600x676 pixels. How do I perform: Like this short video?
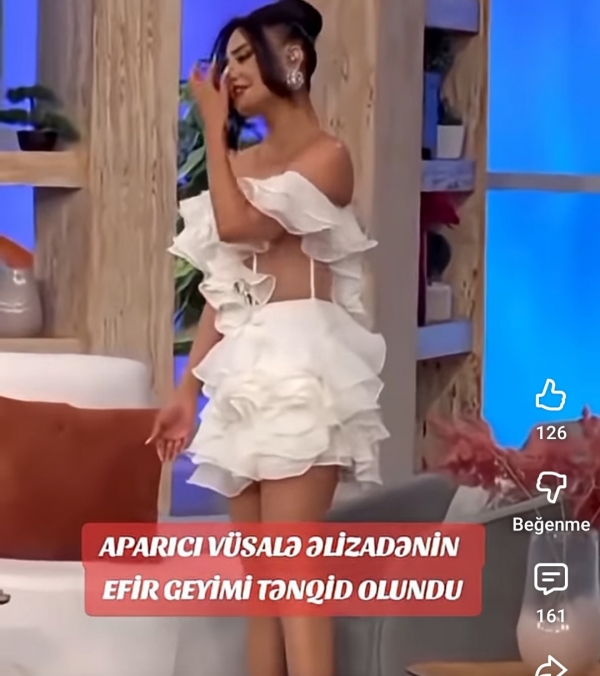pos(551,396)
